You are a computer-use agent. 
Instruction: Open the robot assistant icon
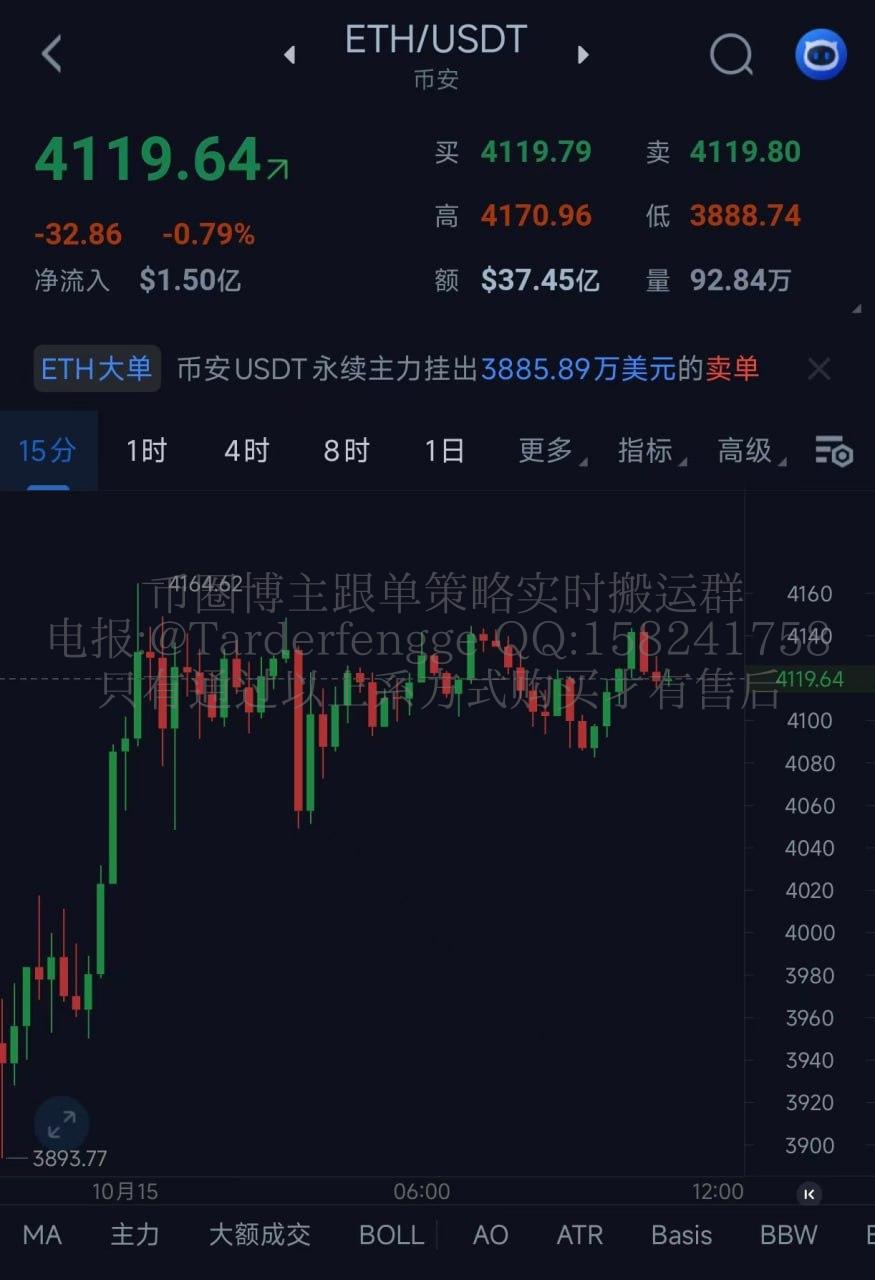click(820, 54)
